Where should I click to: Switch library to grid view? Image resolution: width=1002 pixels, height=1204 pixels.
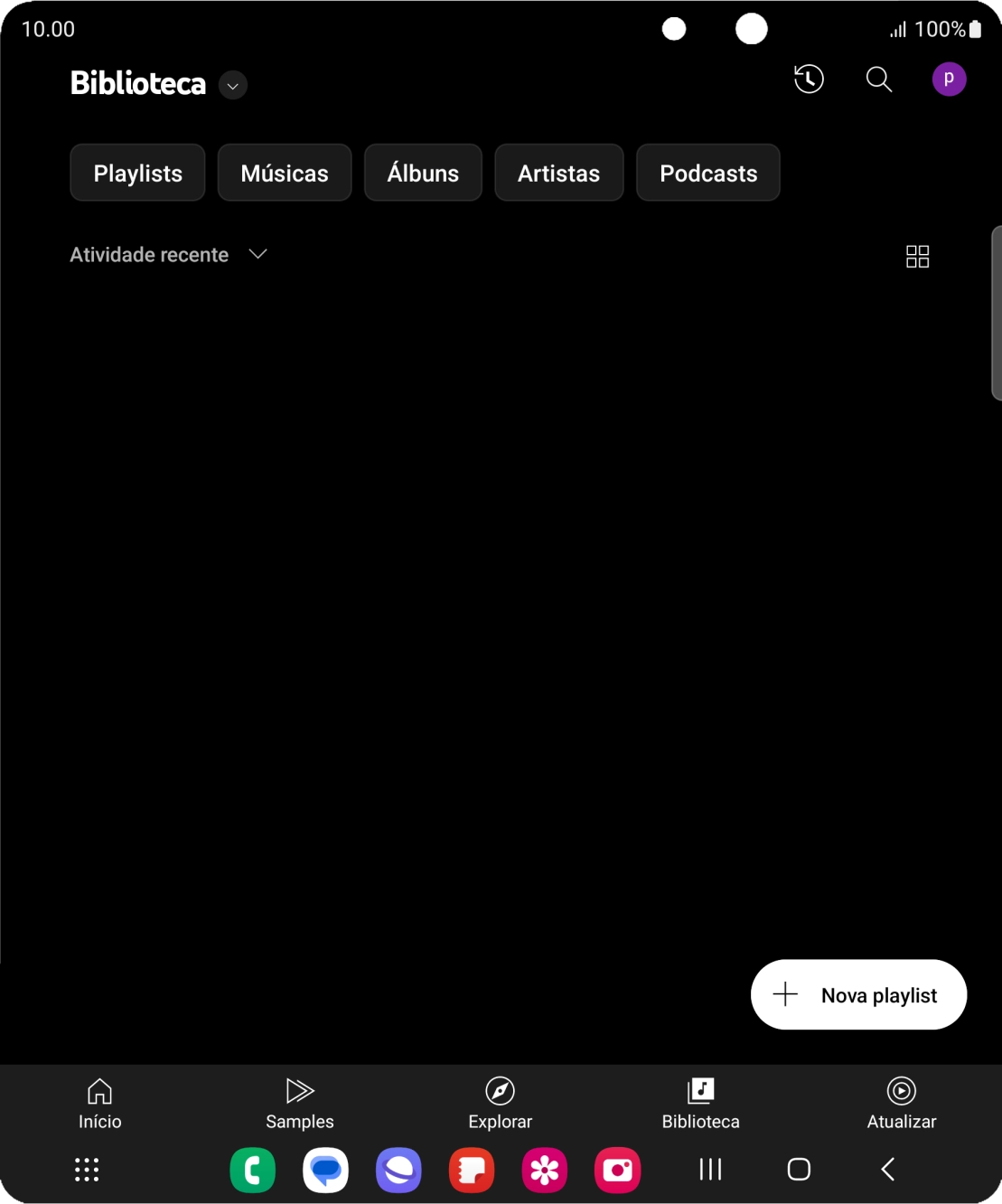point(917,257)
